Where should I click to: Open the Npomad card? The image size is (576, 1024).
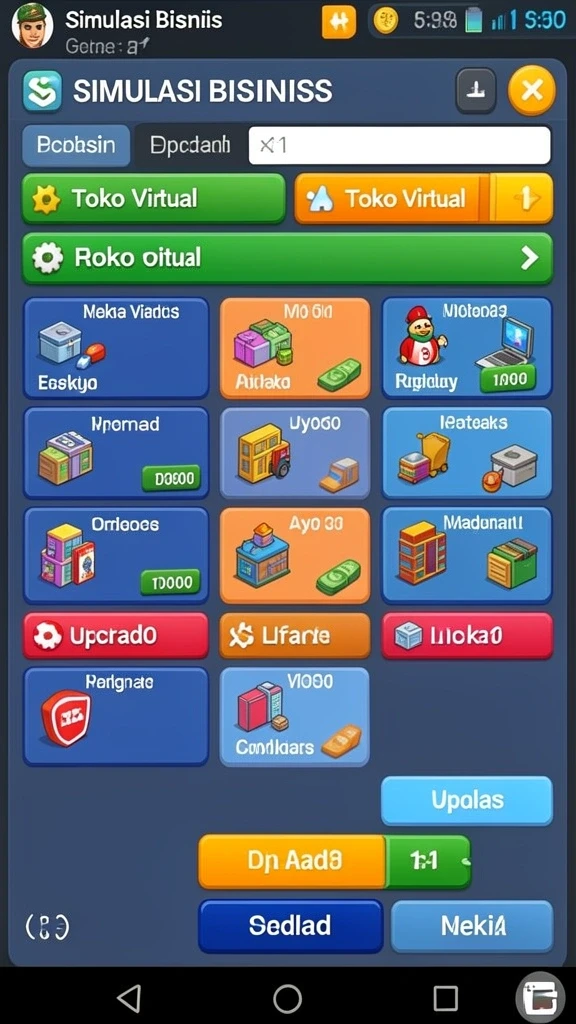116,453
